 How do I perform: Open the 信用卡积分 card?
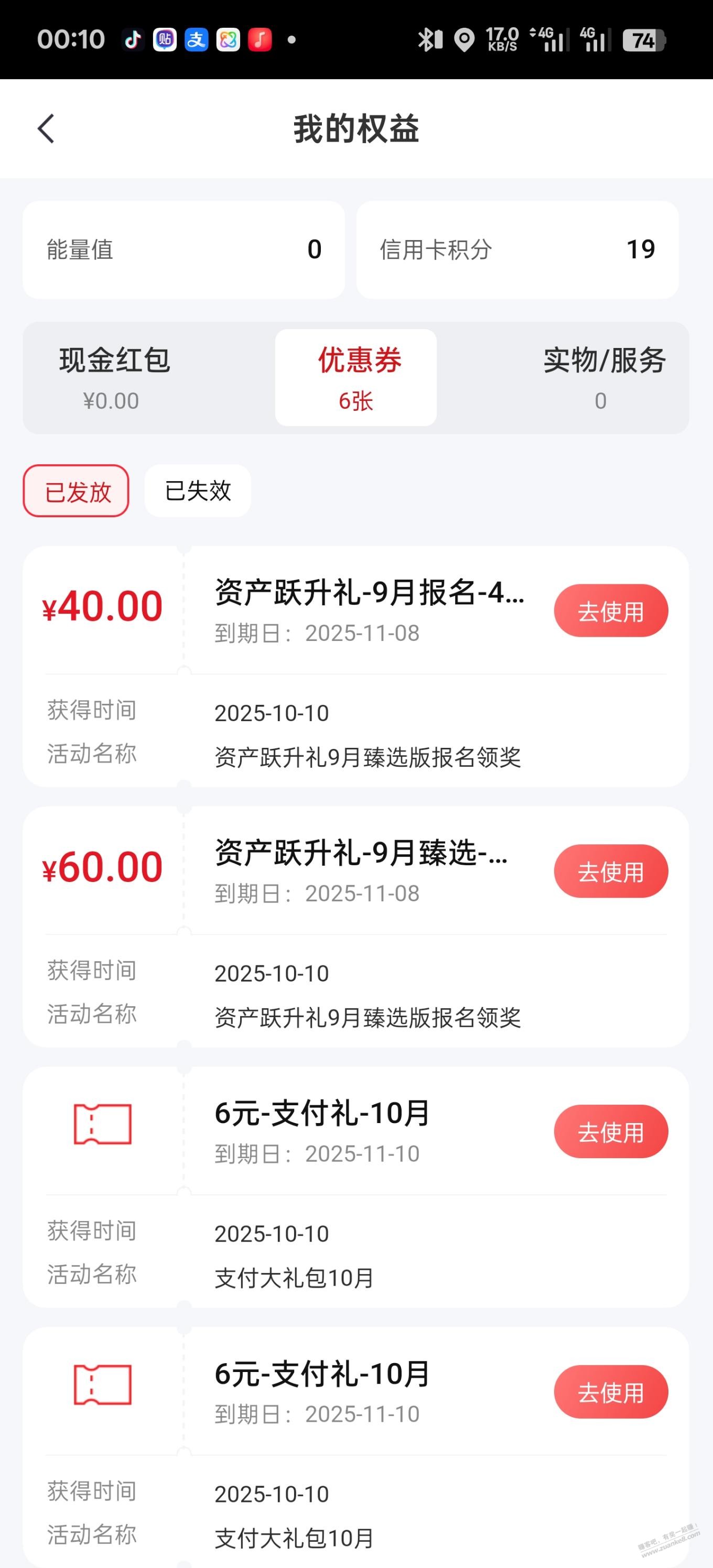coord(517,249)
